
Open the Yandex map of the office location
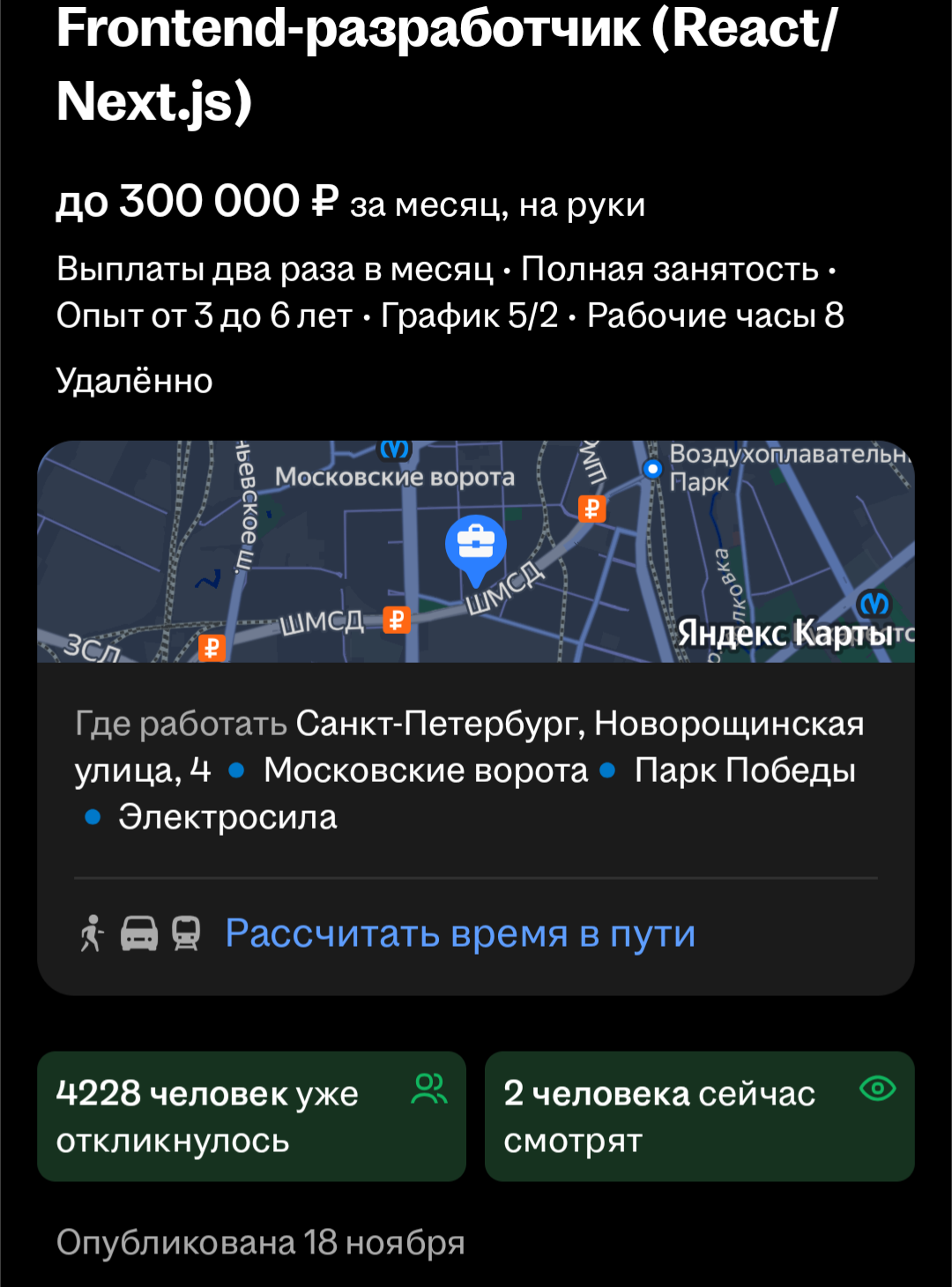(x=476, y=552)
